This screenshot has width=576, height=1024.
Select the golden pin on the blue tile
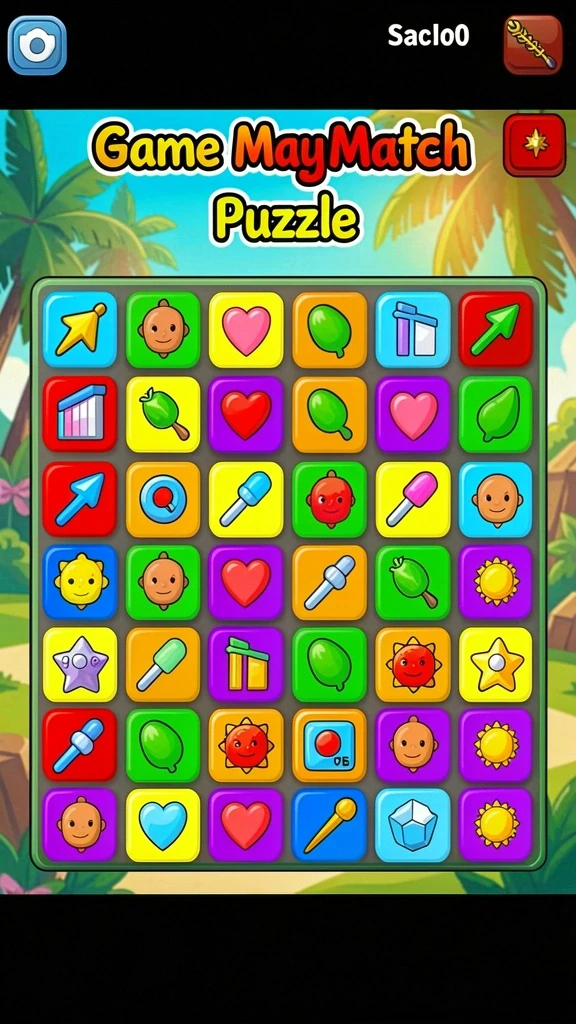(x=330, y=825)
